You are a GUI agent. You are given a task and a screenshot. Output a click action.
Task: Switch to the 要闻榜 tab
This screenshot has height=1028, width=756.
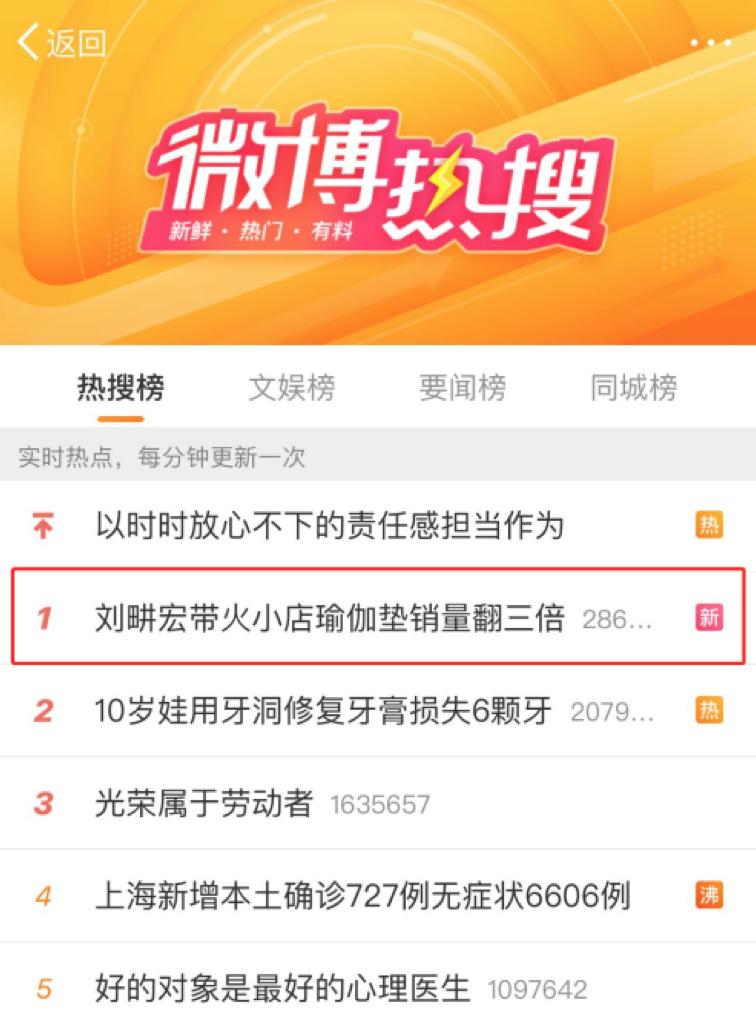point(462,387)
